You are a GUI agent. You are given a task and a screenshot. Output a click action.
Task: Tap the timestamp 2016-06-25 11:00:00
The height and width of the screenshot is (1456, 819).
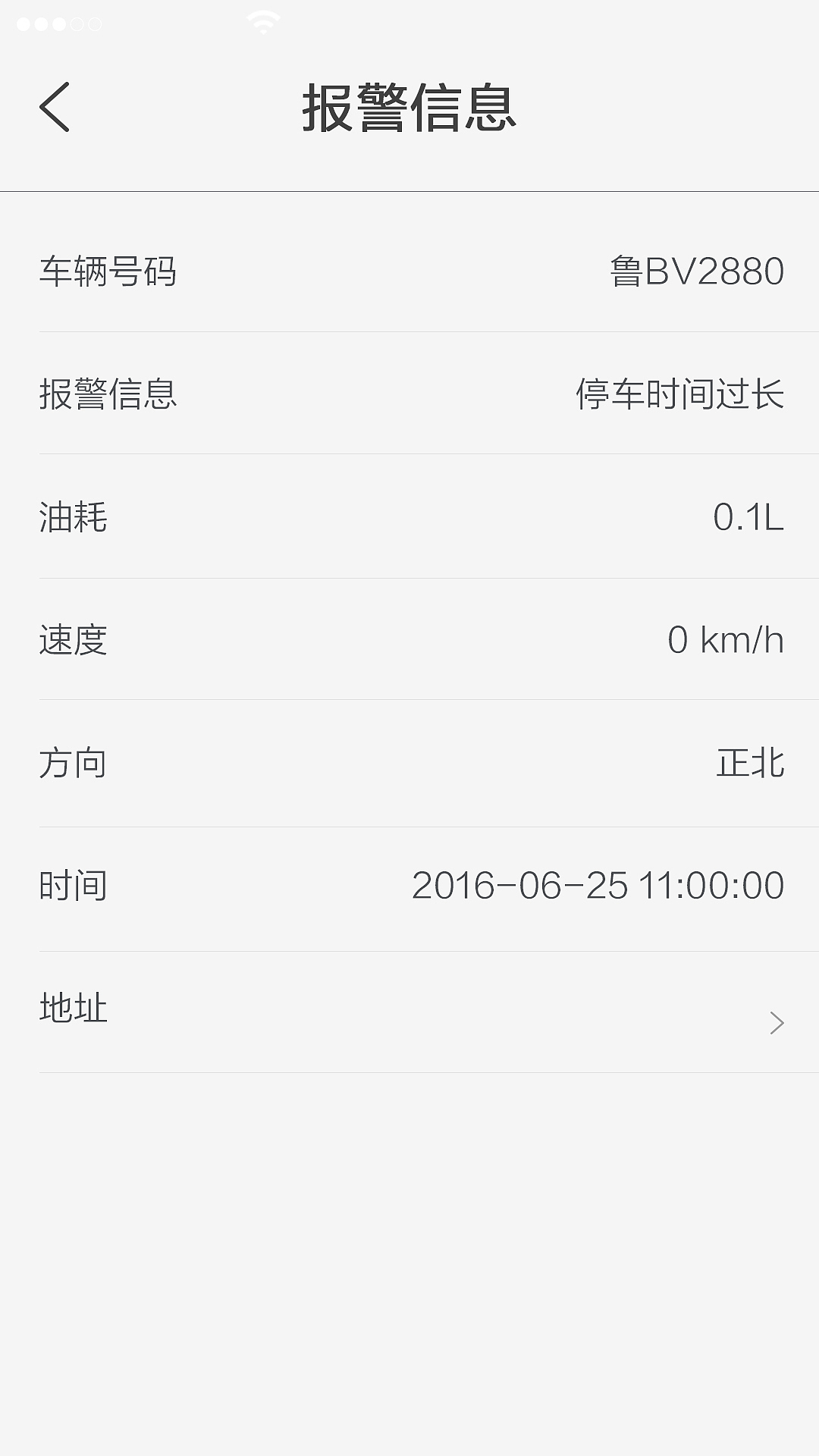(x=597, y=886)
